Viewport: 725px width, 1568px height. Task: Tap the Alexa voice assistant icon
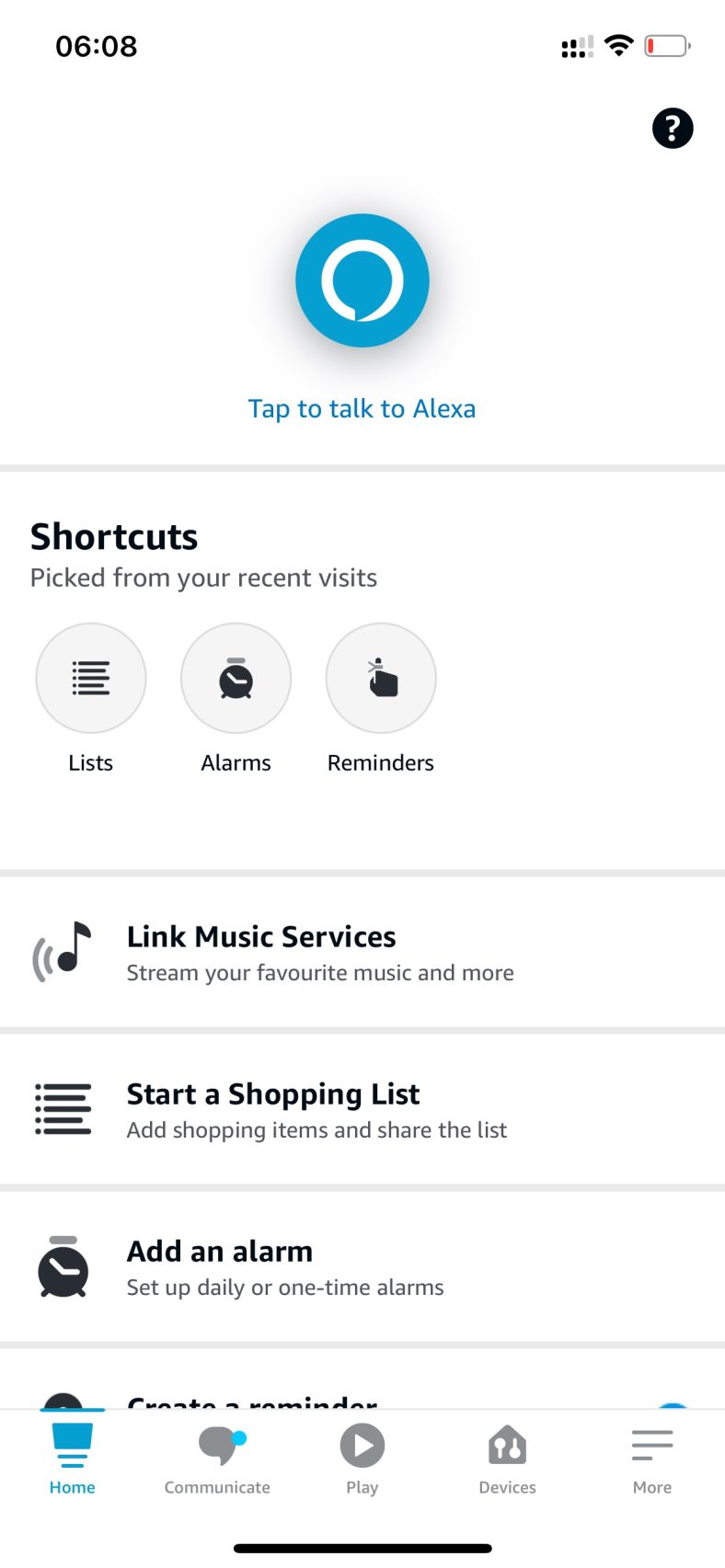362,280
